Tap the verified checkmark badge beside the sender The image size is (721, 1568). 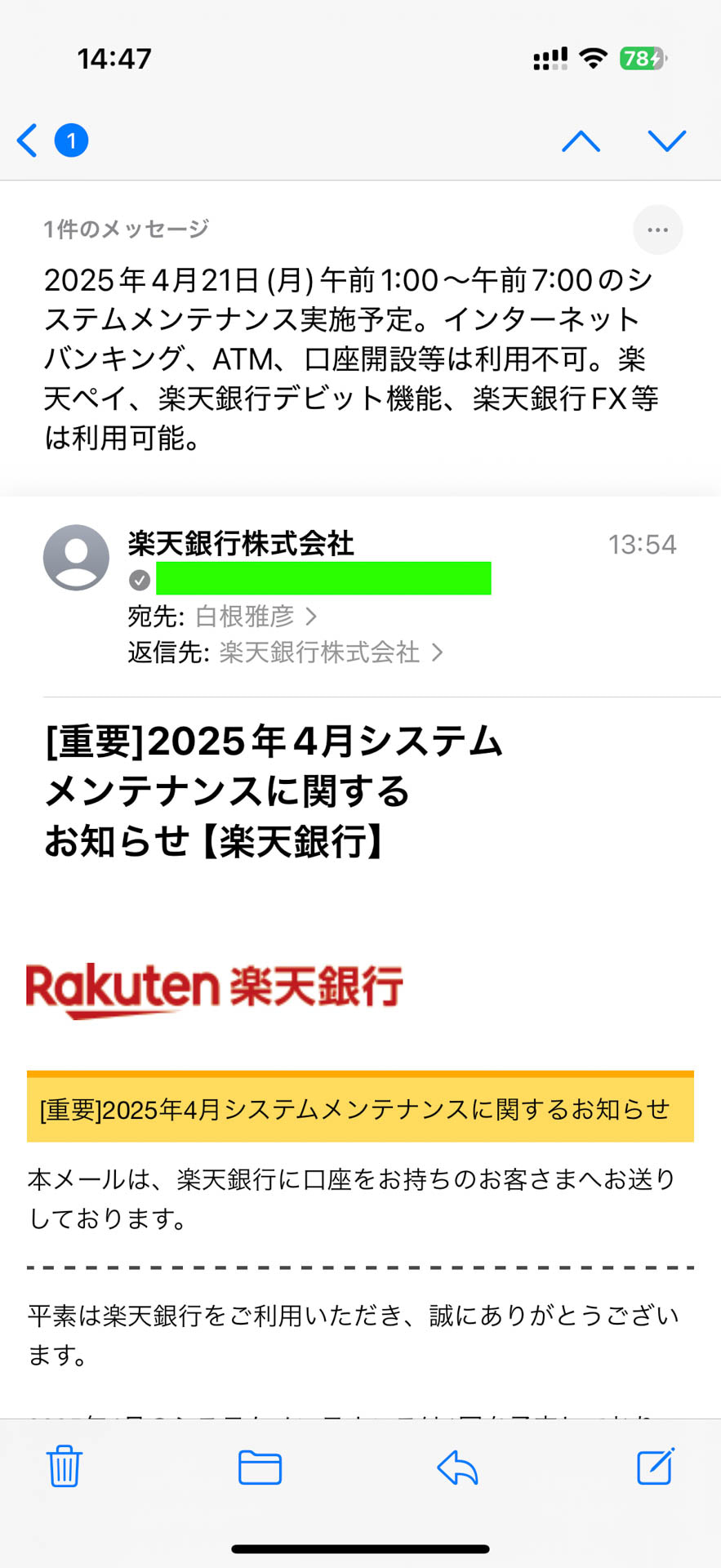point(140,581)
